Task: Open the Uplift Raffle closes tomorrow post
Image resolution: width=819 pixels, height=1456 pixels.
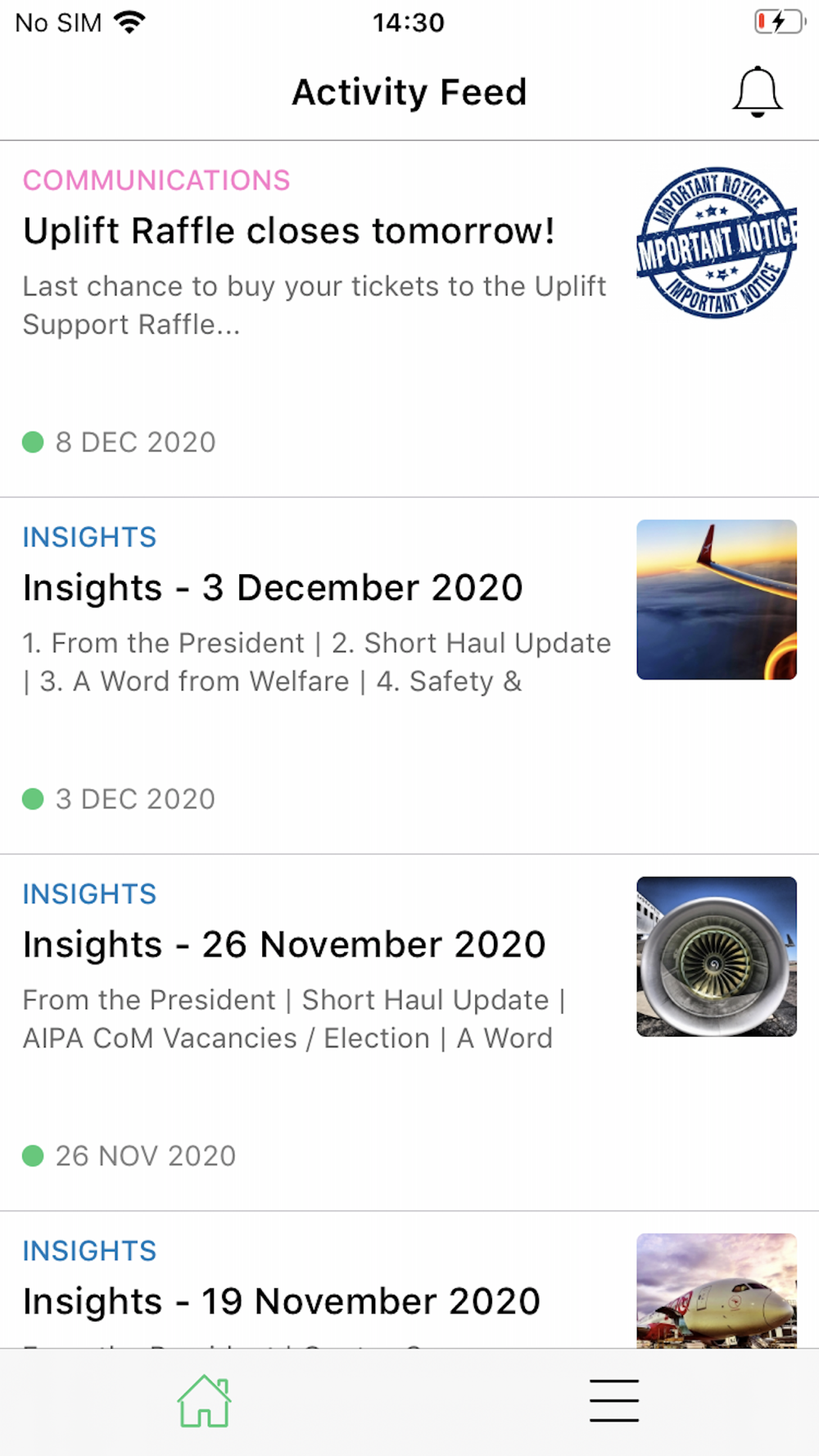Action: [288, 232]
